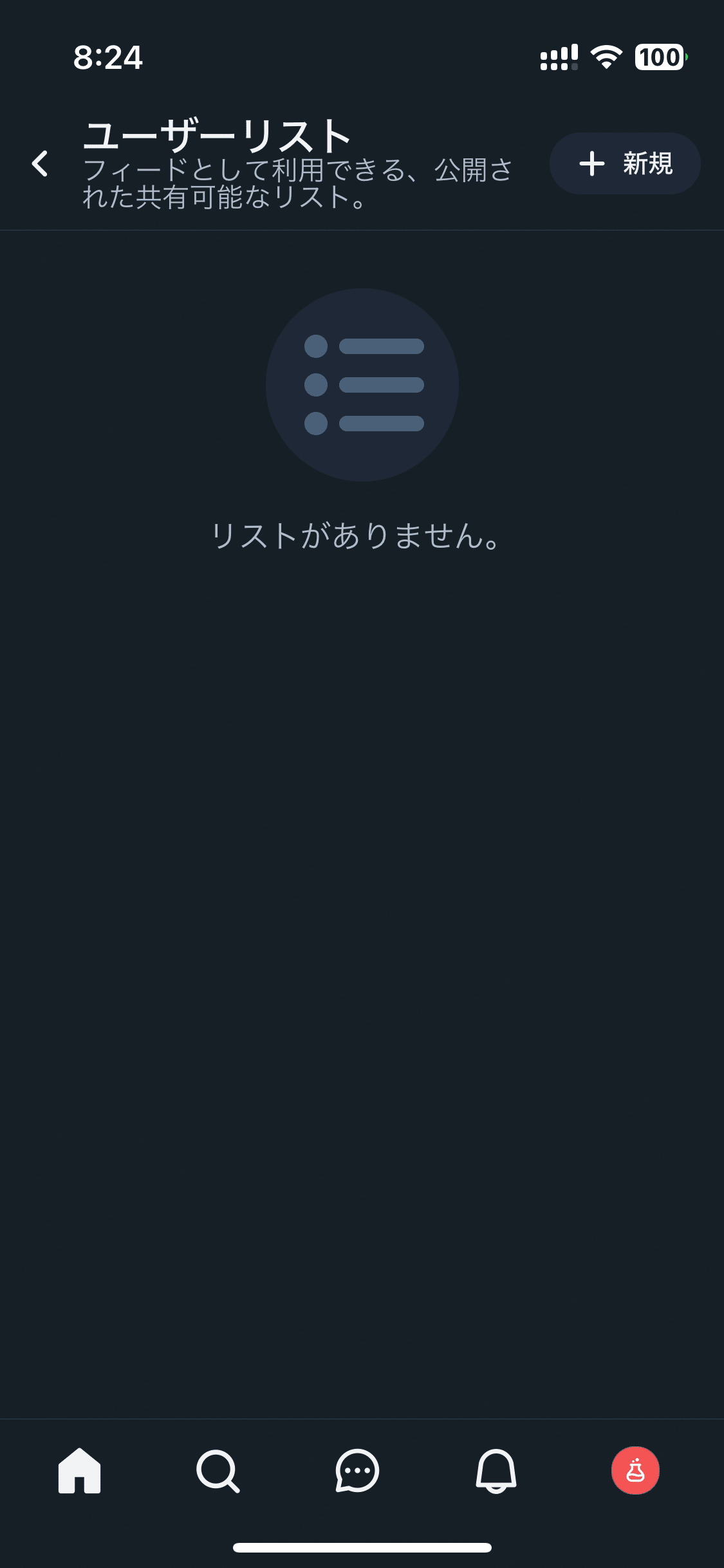Open the profile avatar tab
724x1568 pixels.
click(x=635, y=1470)
